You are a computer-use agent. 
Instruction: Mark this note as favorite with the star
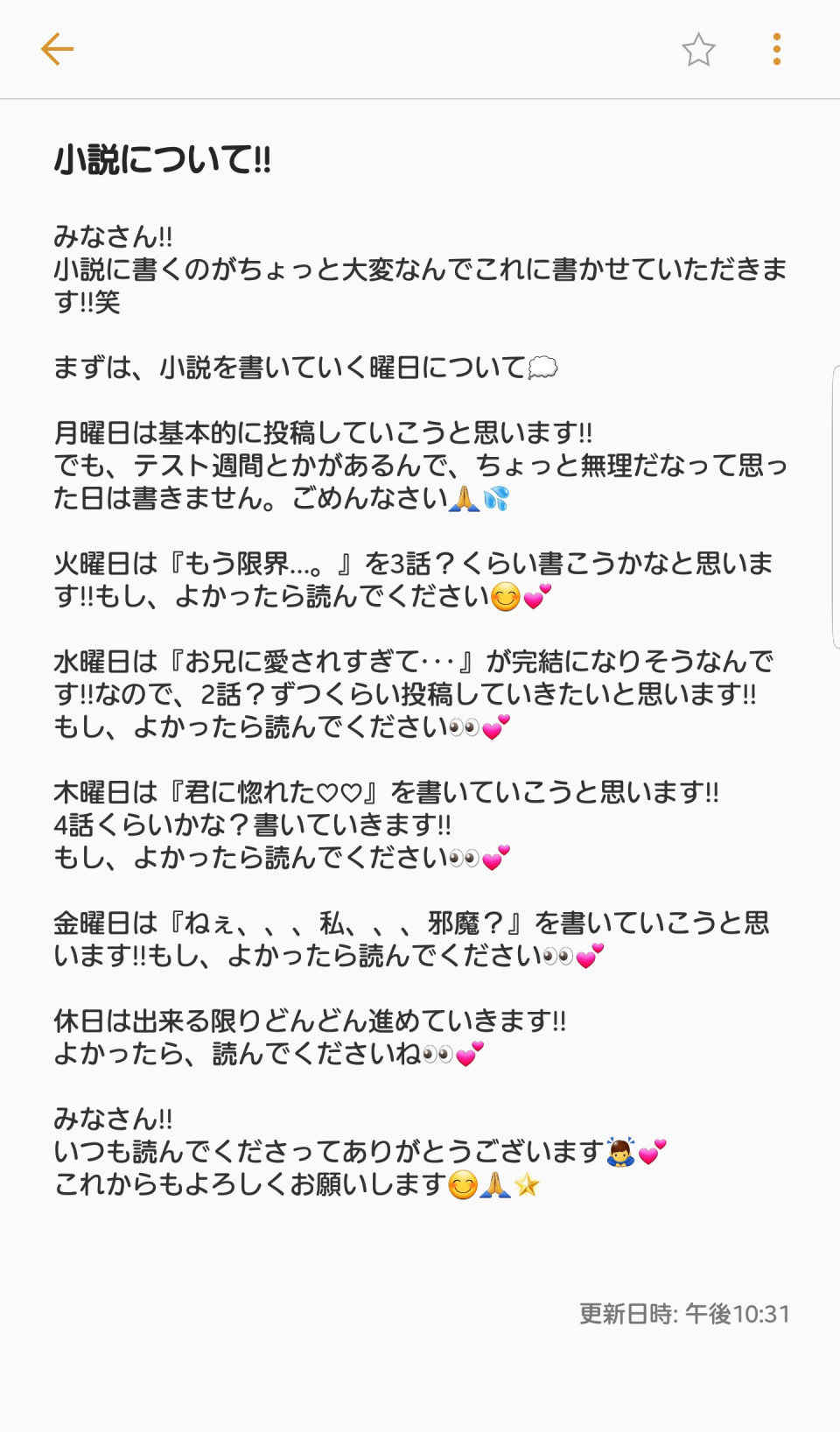point(698,49)
